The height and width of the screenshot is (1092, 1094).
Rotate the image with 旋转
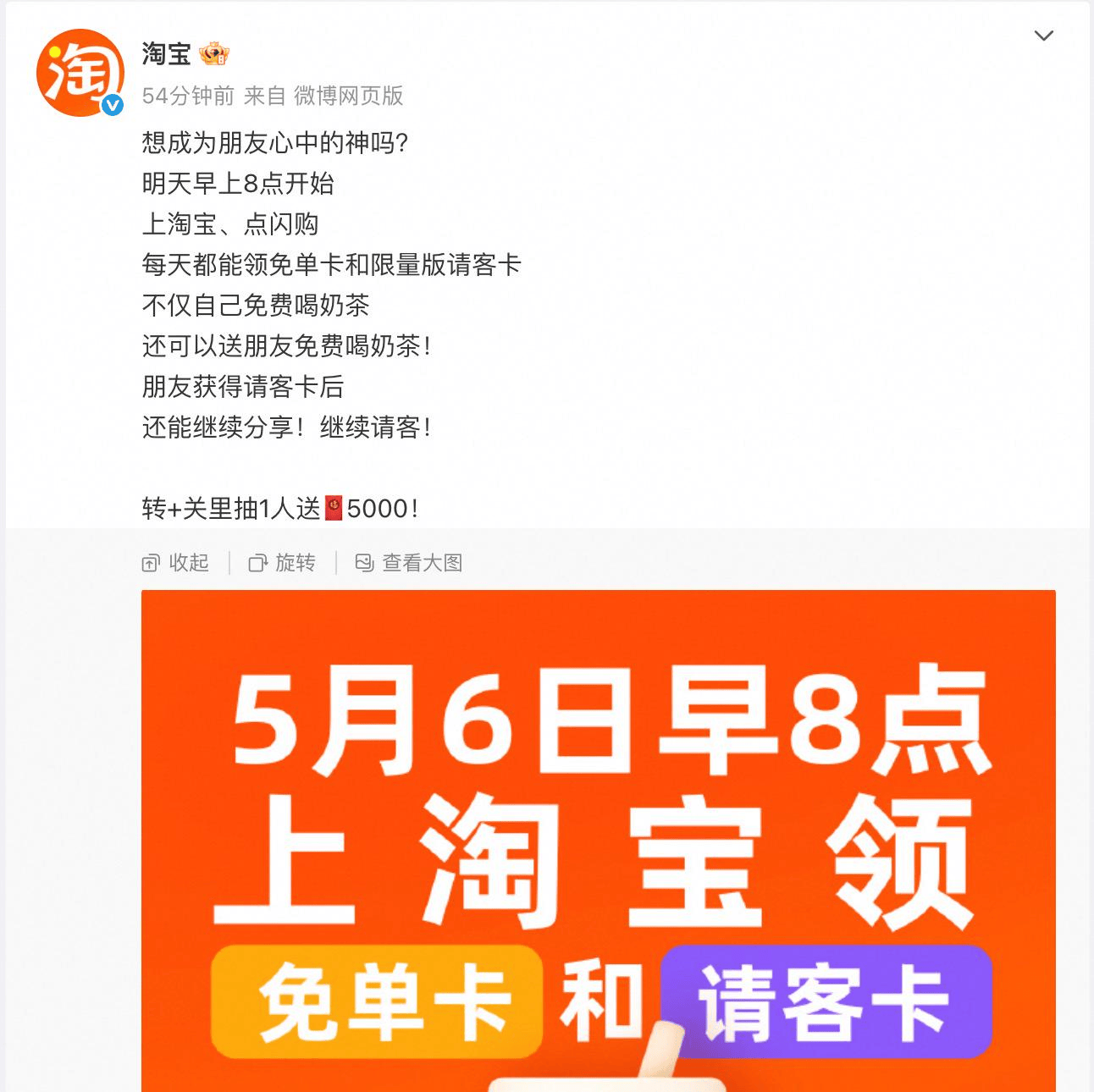[282, 563]
